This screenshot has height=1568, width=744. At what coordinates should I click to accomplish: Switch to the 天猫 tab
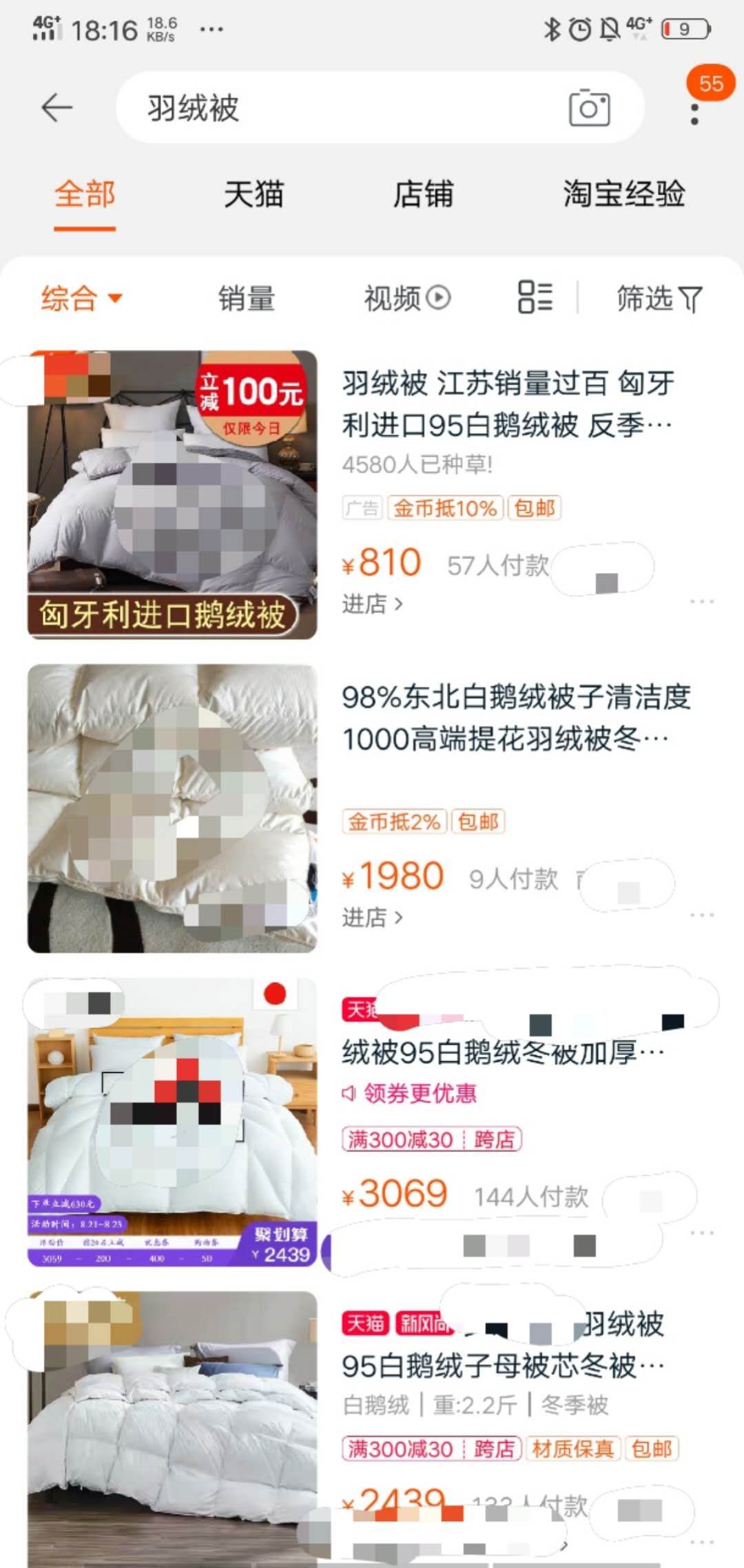click(254, 194)
